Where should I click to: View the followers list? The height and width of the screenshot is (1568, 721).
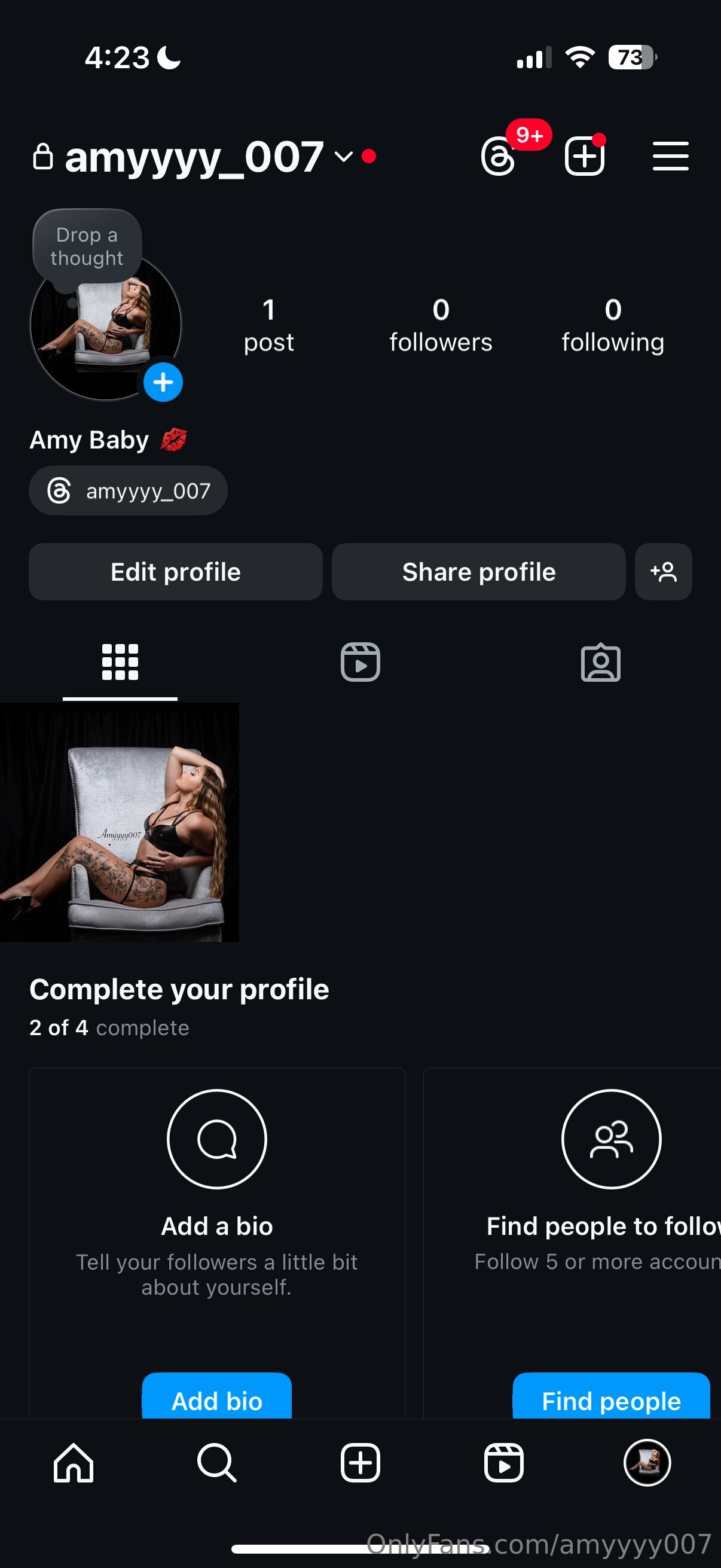point(441,326)
